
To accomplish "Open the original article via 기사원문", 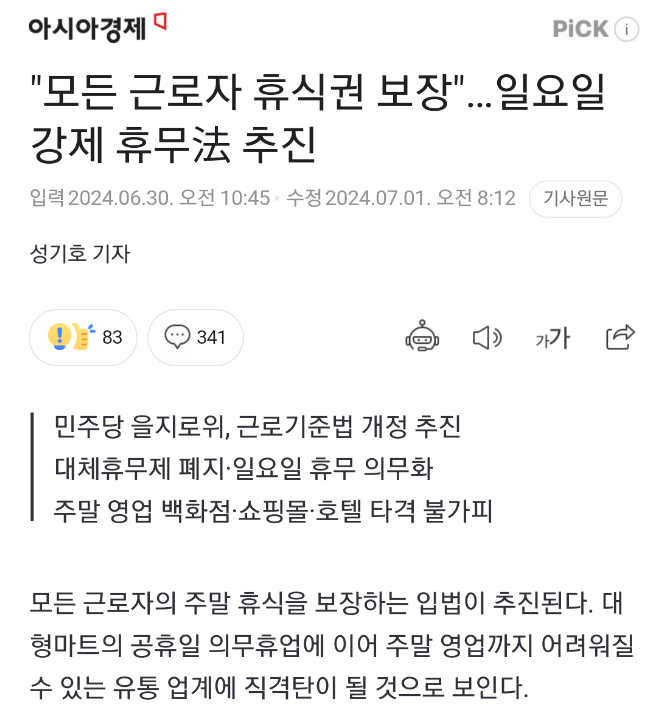I will coord(575,199).
